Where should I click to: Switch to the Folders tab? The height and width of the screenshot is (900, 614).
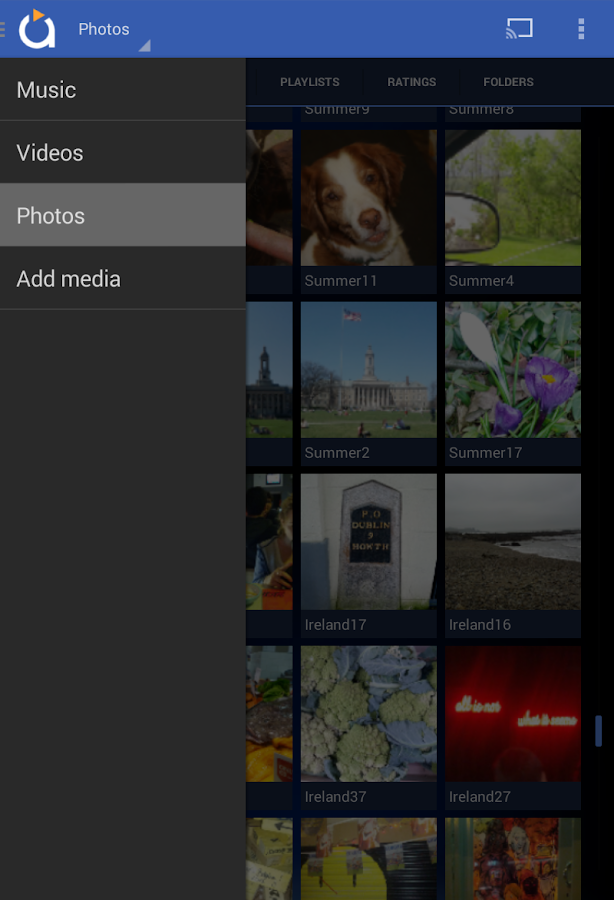[508, 82]
